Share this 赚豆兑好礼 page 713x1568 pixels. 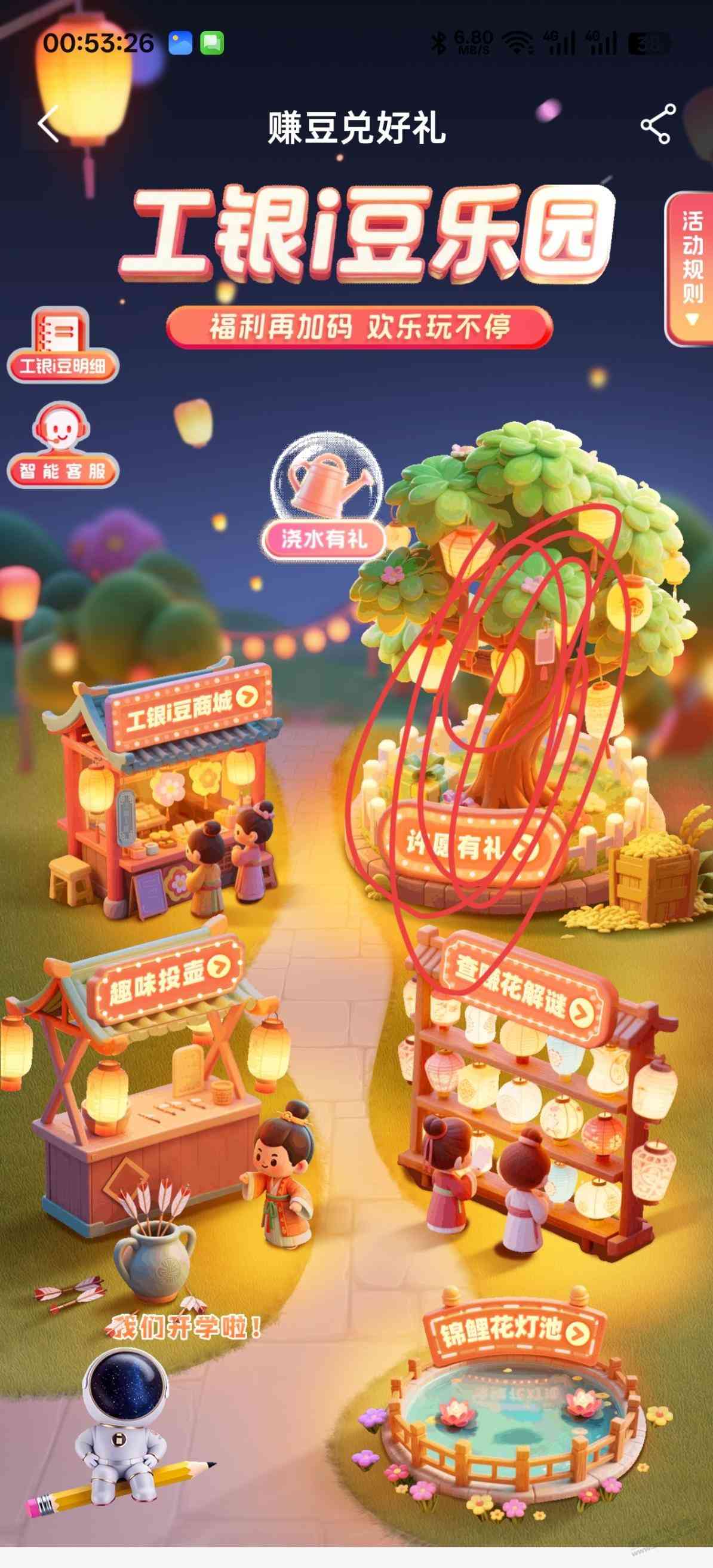tap(658, 124)
